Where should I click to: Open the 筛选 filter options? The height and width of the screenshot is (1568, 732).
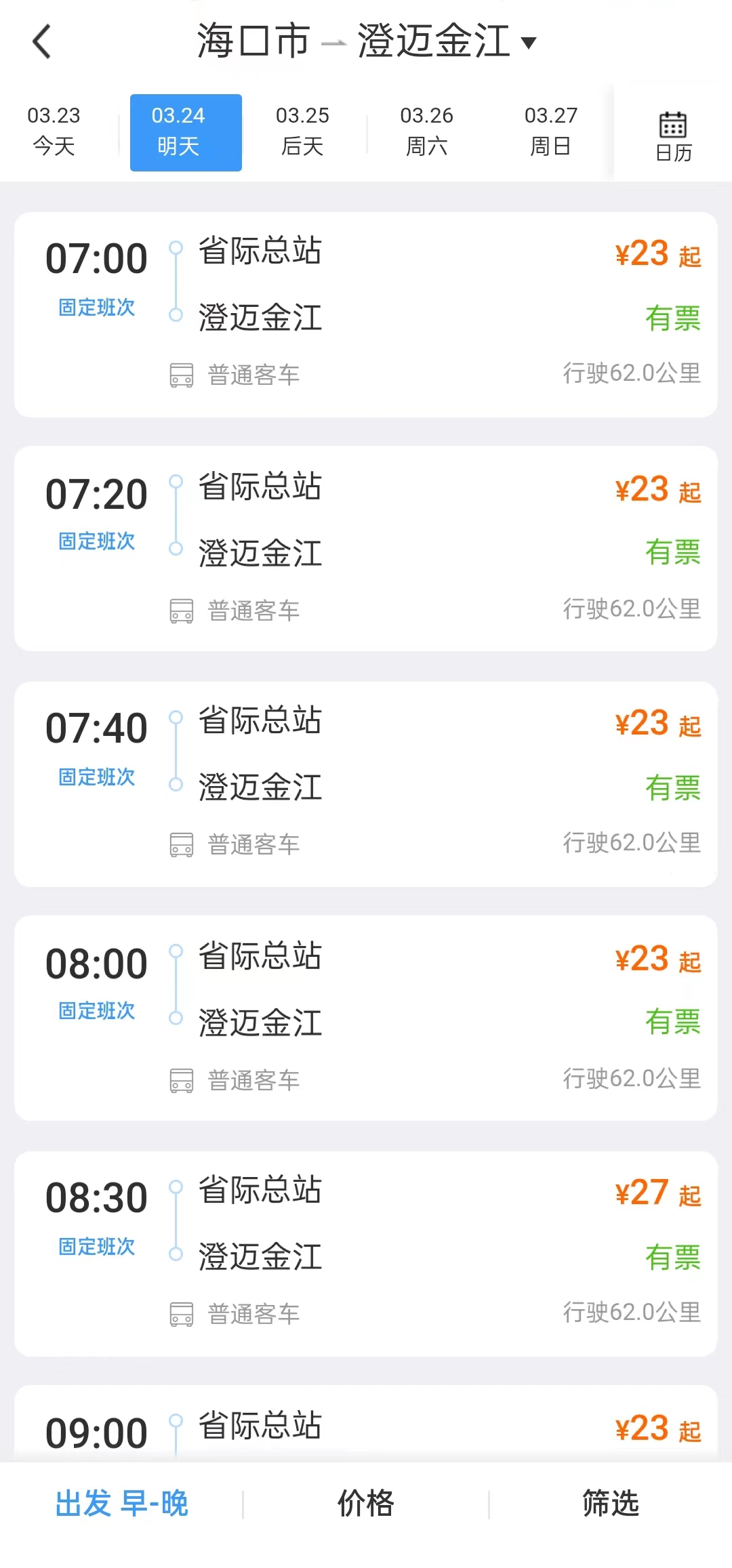point(610,1504)
